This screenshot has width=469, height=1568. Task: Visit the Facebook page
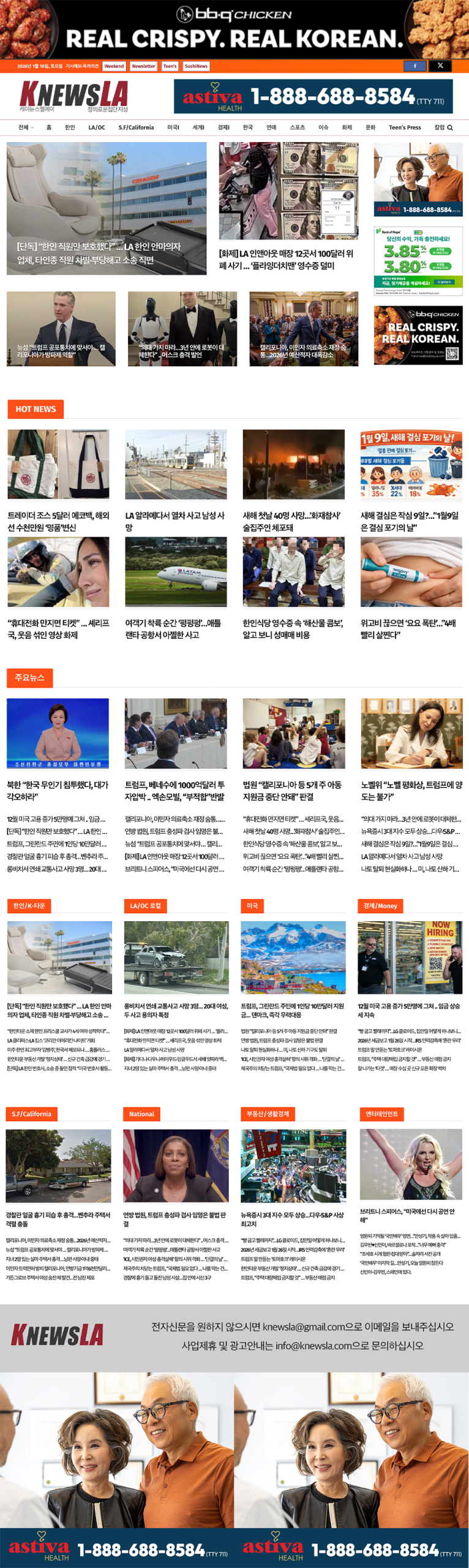pyautogui.click(x=415, y=66)
